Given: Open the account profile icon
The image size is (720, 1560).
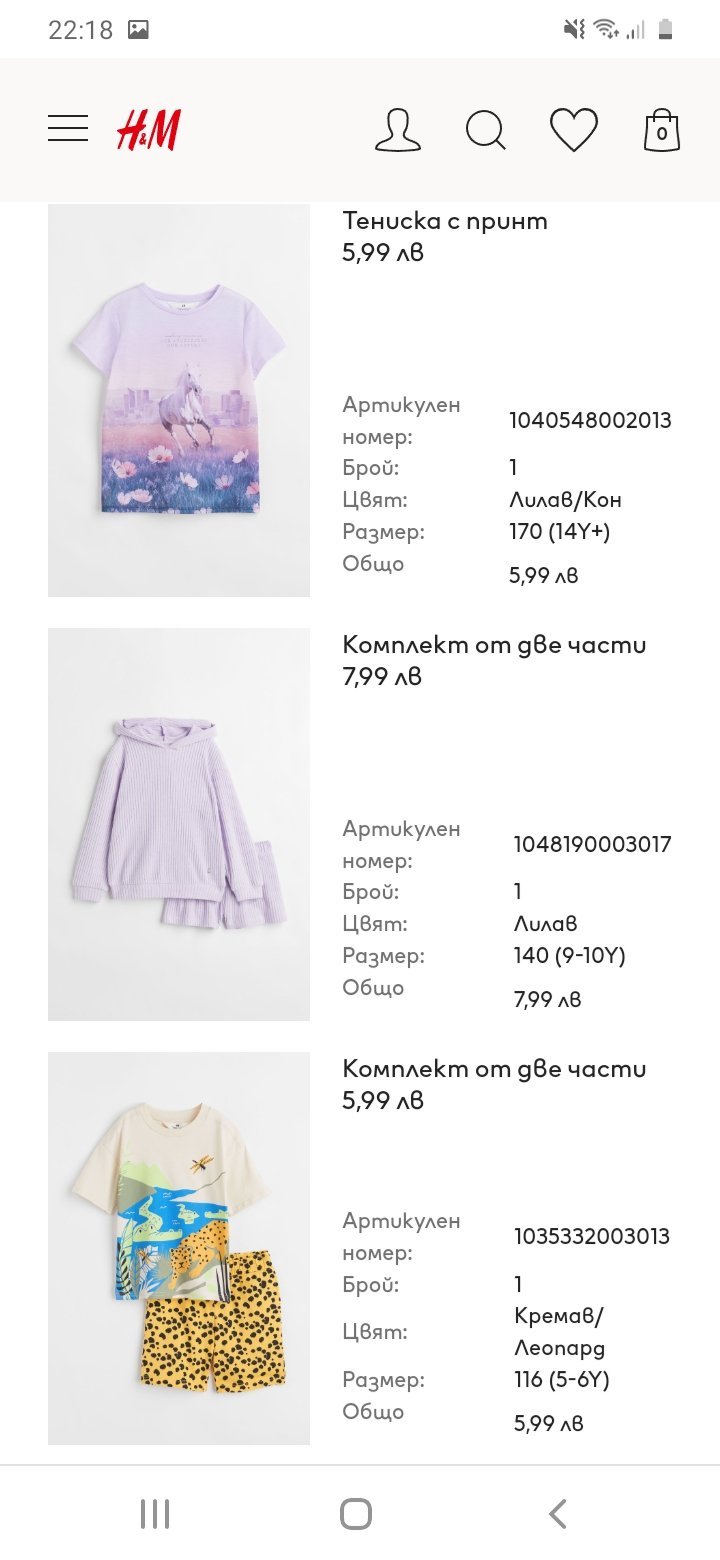Looking at the screenshot, I should click(397, 131).
